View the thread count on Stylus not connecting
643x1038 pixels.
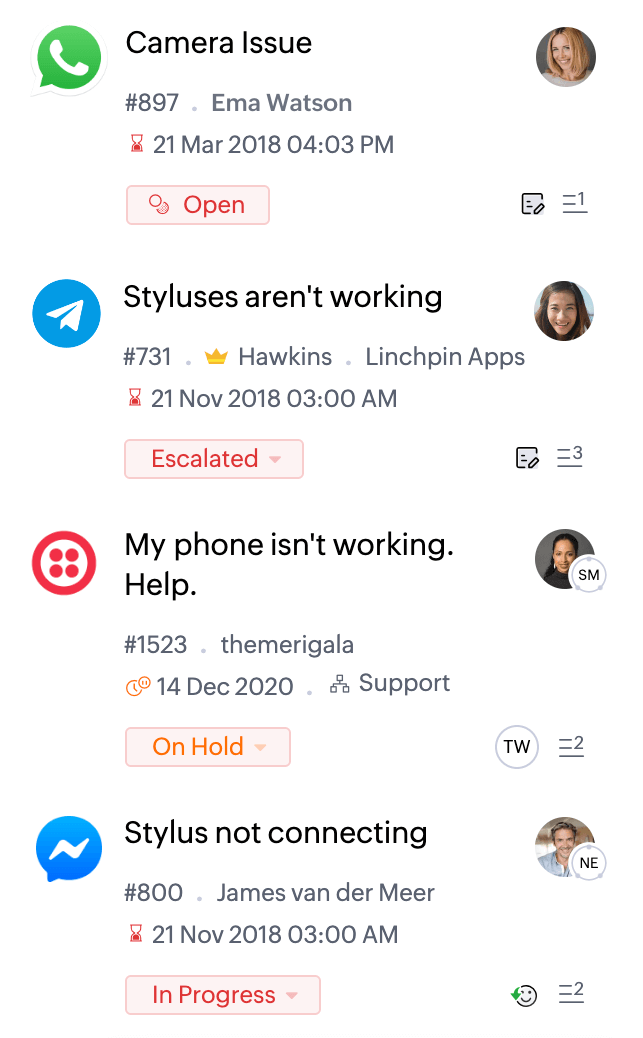pos(571,994)
